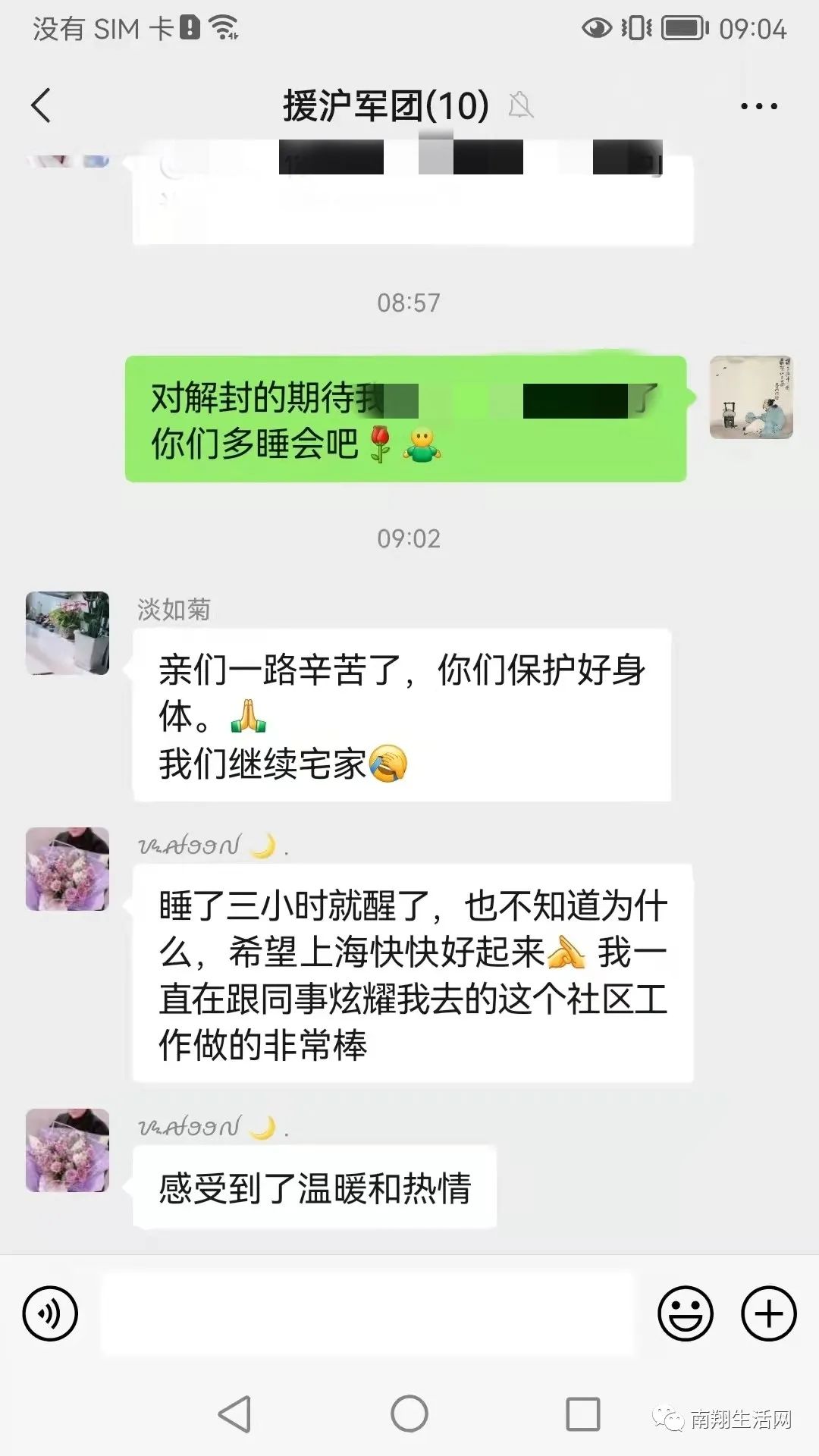Open sender avatar next to 睡了三小时 message
819x1456 pixels.
(67, 869)
